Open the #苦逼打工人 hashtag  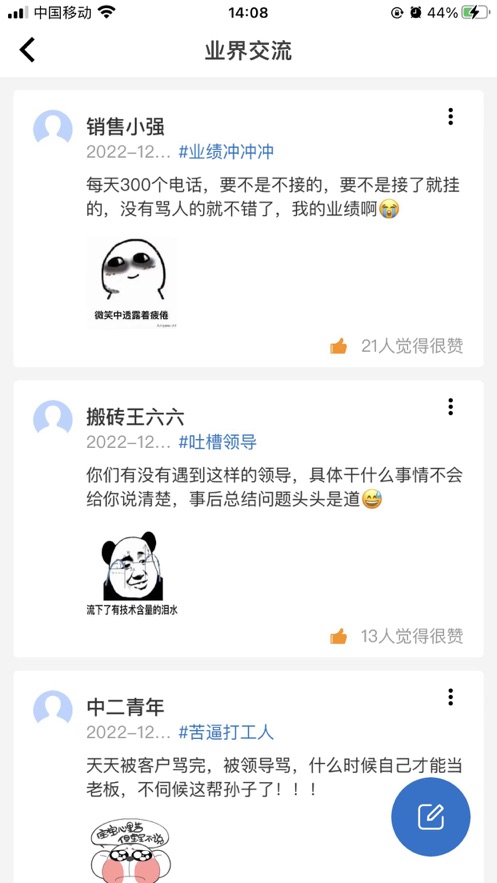[x=226, y=733]
